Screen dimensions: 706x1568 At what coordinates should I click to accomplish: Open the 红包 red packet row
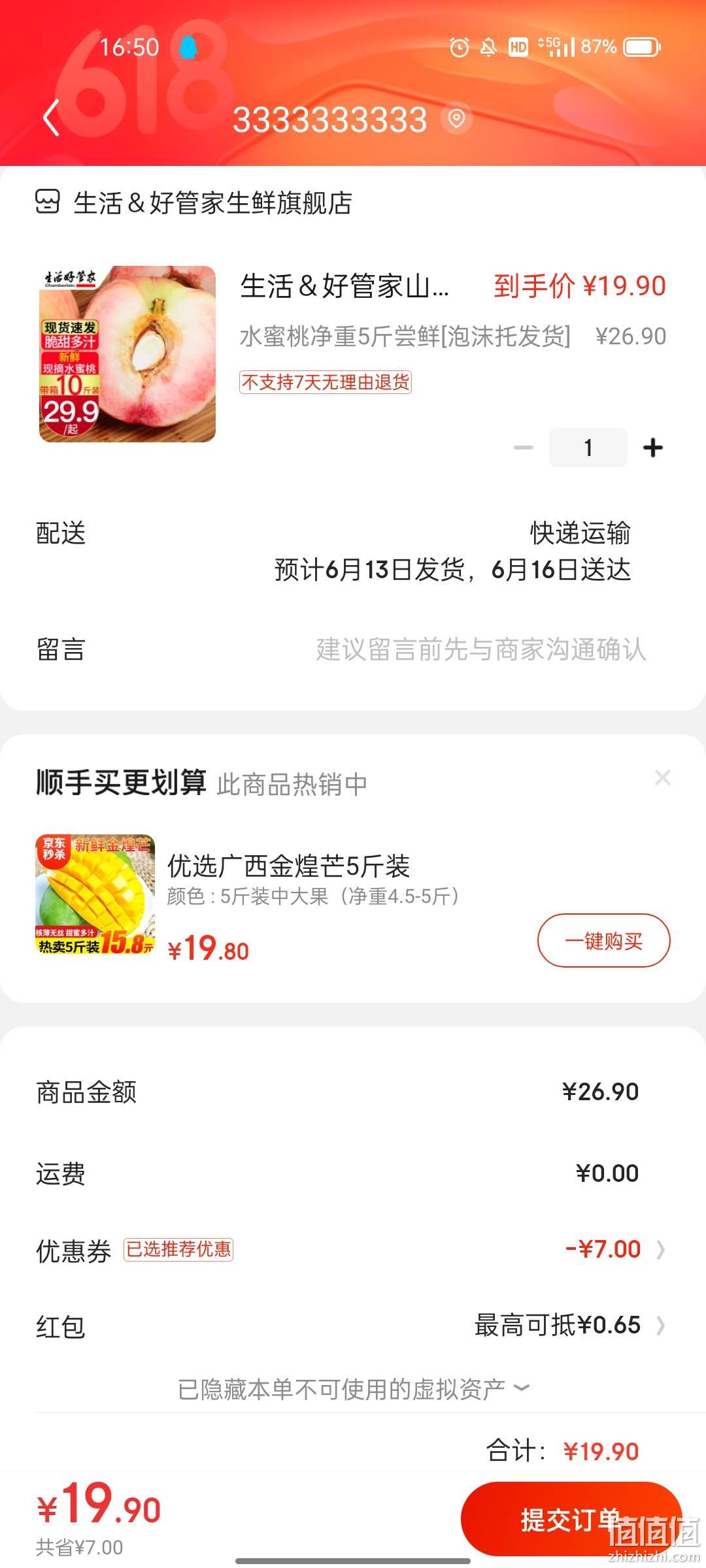(x=353, y=1326)
